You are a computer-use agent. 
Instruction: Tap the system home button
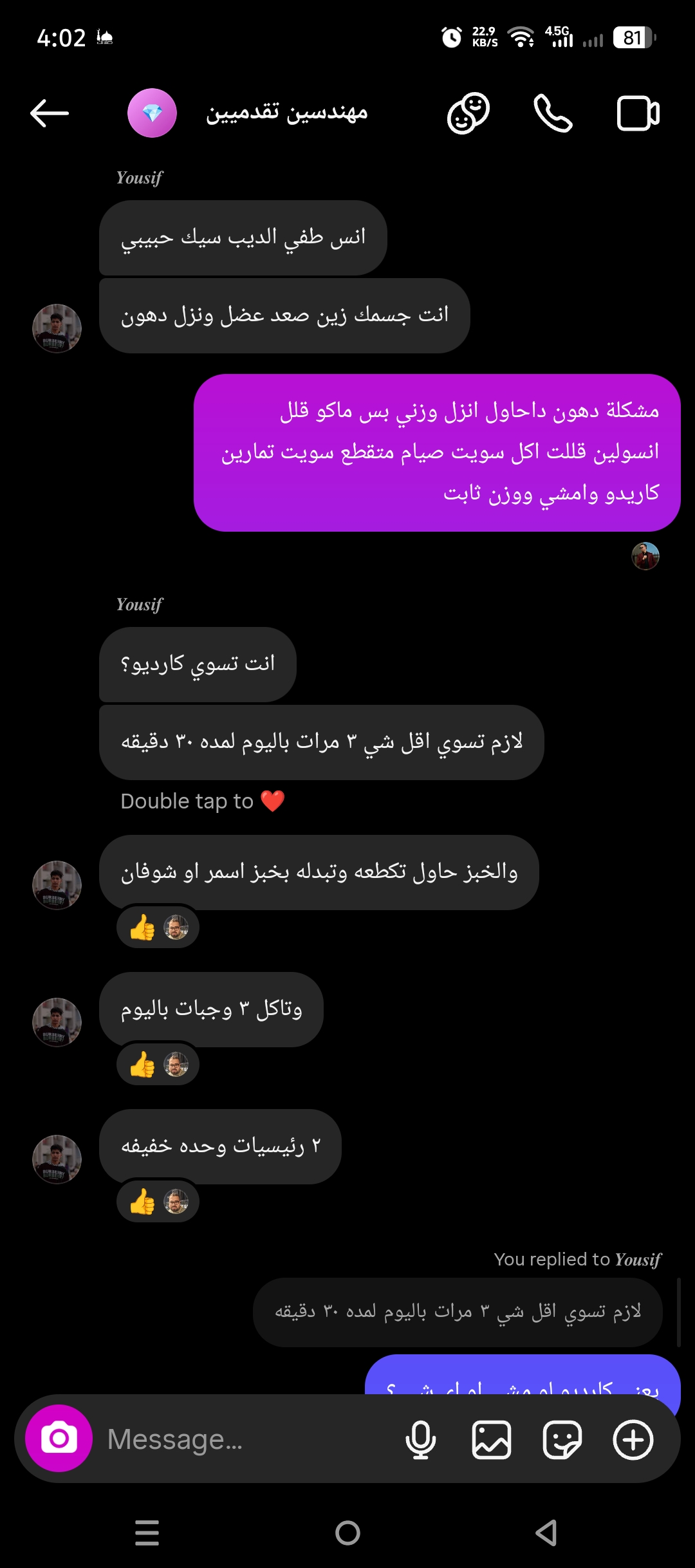pos(347,1533)
